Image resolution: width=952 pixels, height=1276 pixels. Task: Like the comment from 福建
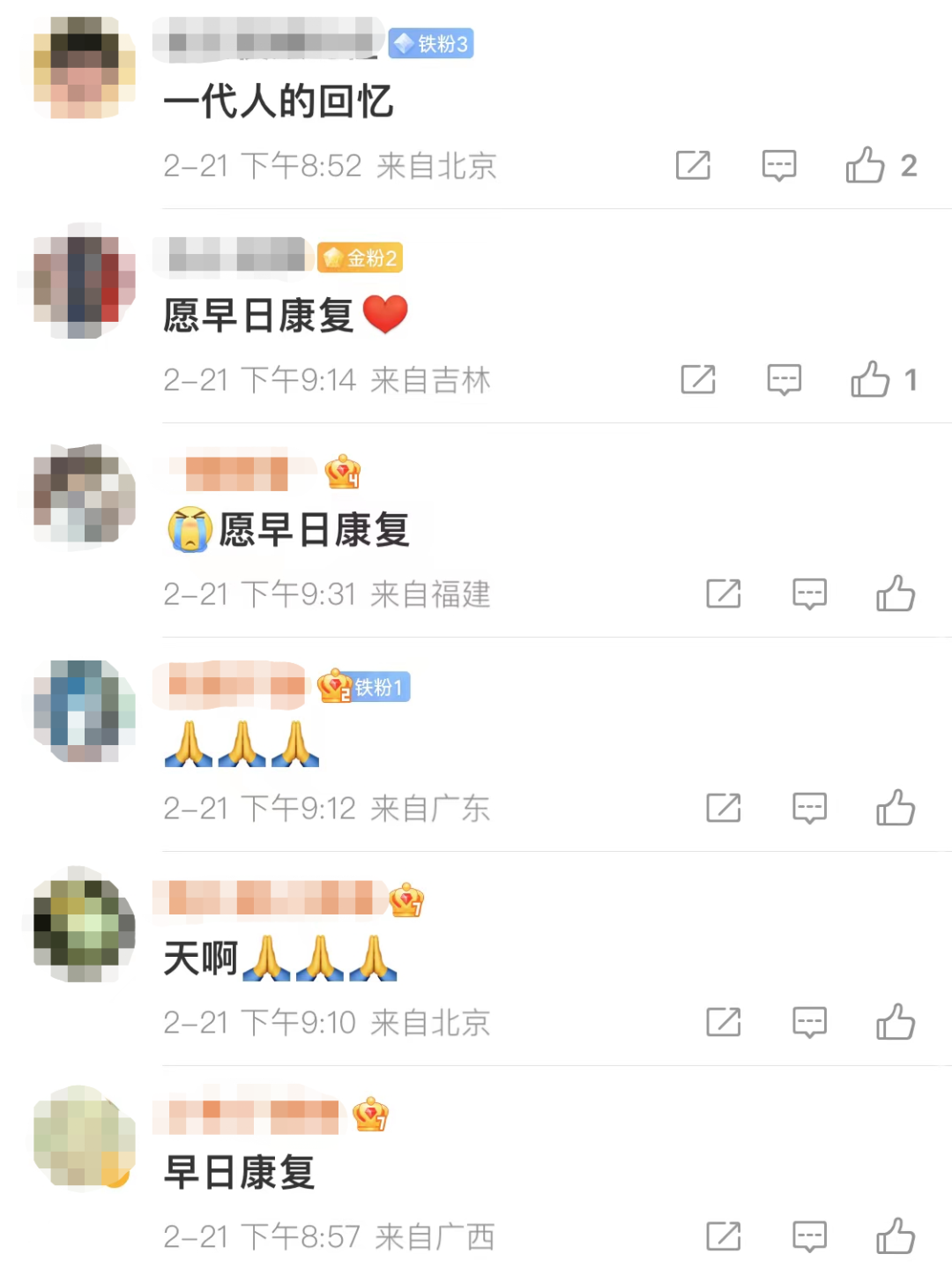[896, 593]
